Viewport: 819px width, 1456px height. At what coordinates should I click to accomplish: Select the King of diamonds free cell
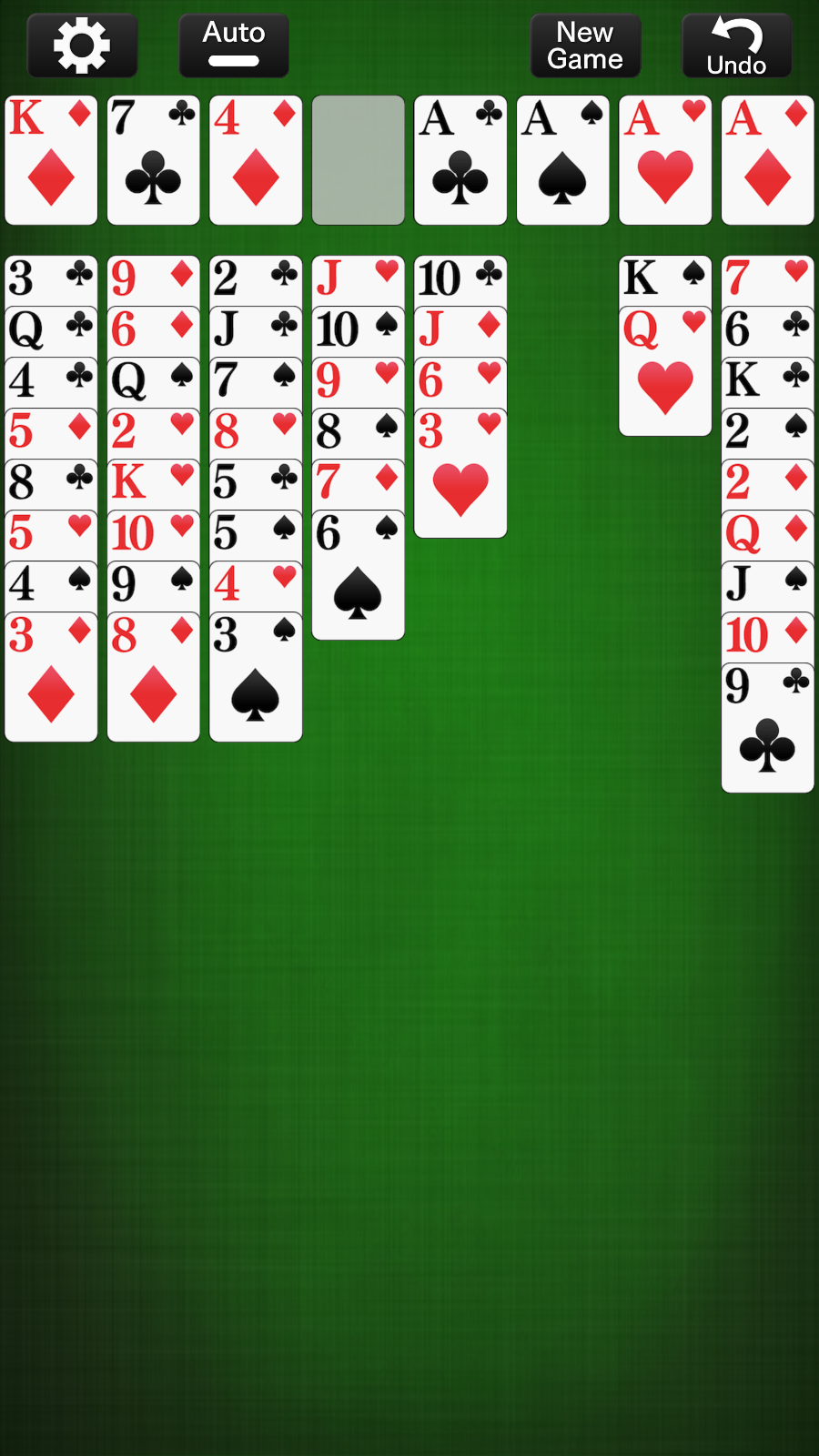[x=51, y=160]
